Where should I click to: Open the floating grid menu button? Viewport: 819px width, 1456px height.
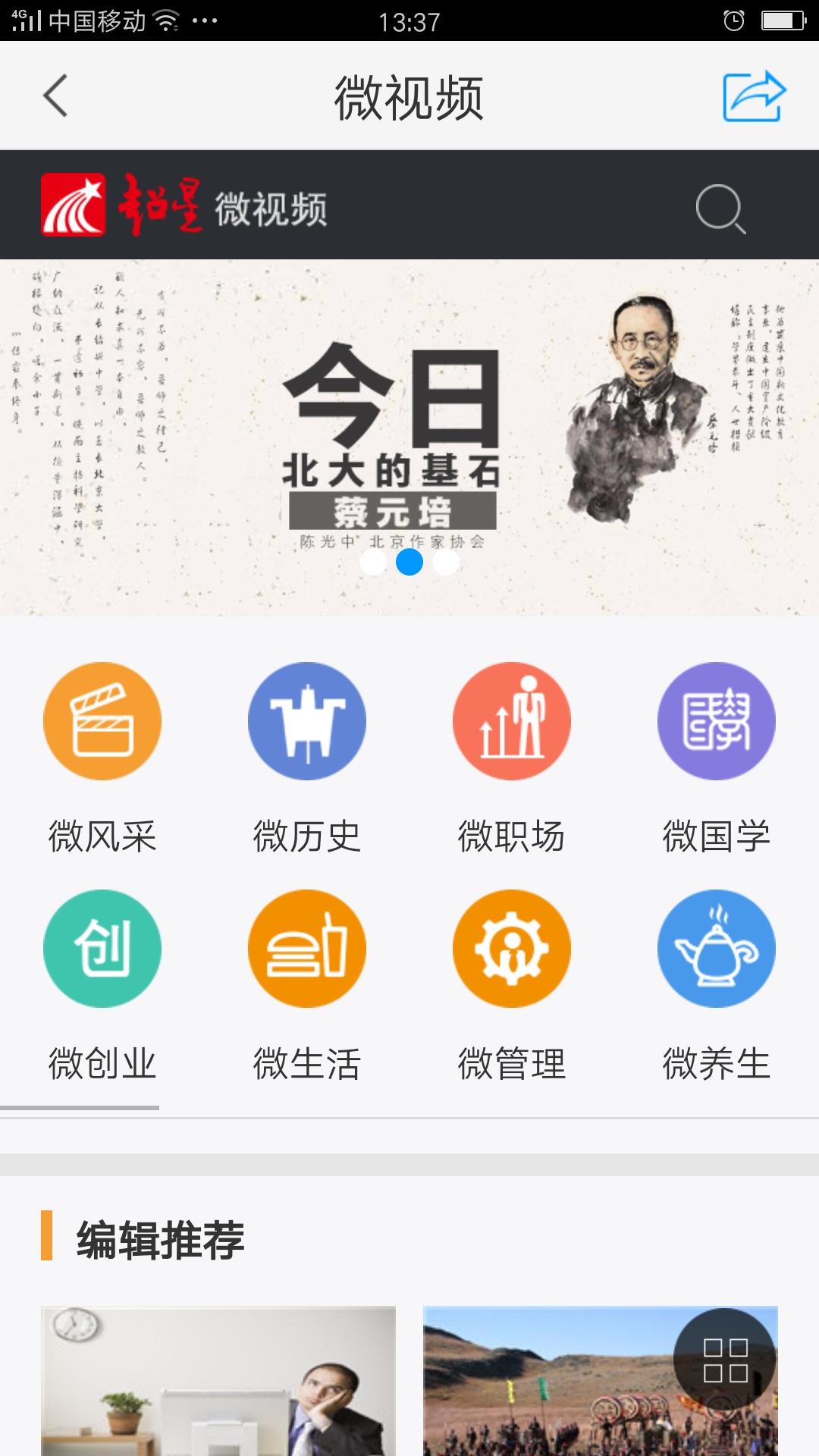725,1360
